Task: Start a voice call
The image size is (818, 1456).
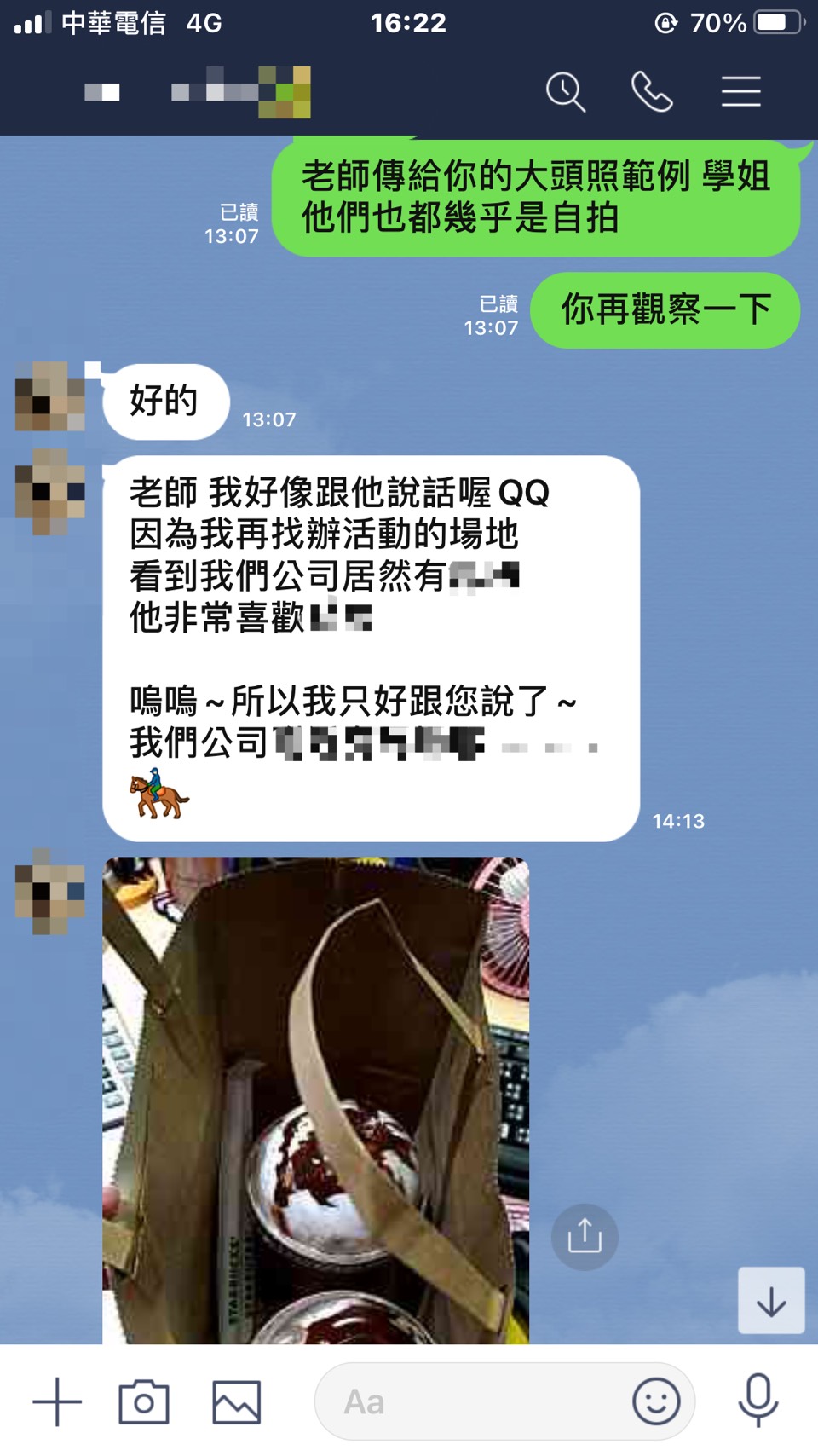Action: [652, 92]
